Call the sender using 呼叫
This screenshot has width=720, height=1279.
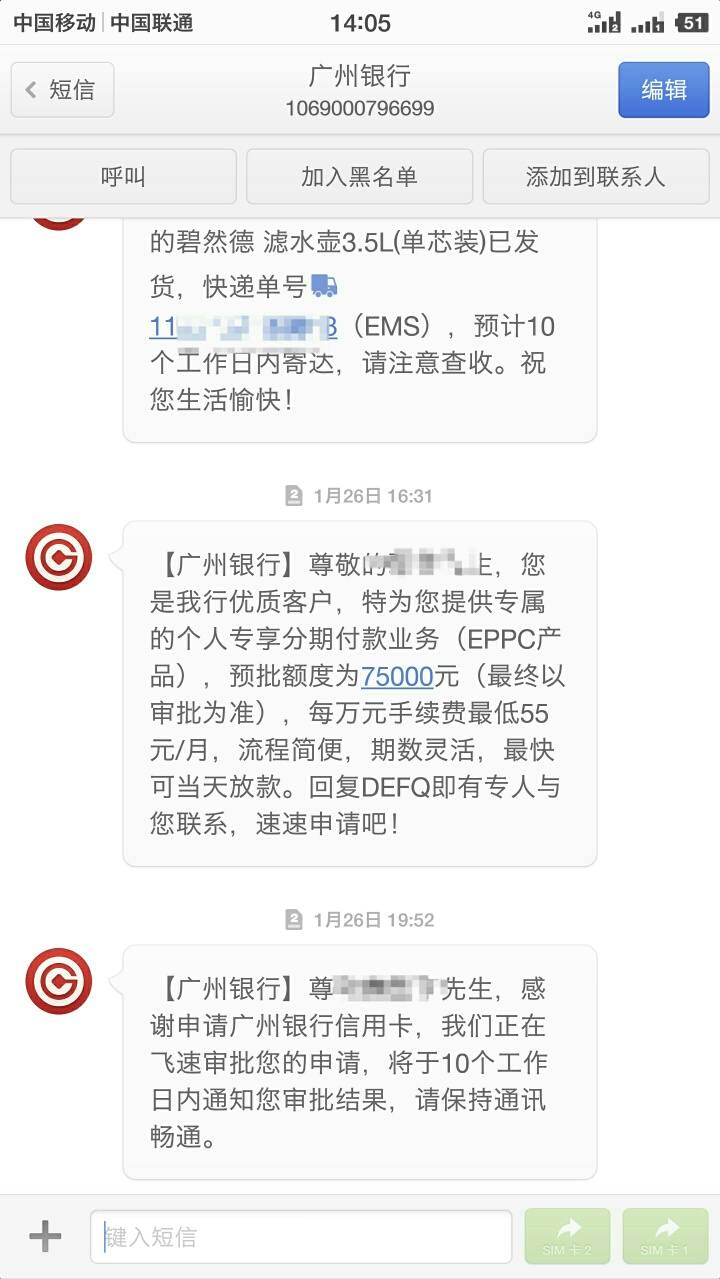click(x=123, y=177)
